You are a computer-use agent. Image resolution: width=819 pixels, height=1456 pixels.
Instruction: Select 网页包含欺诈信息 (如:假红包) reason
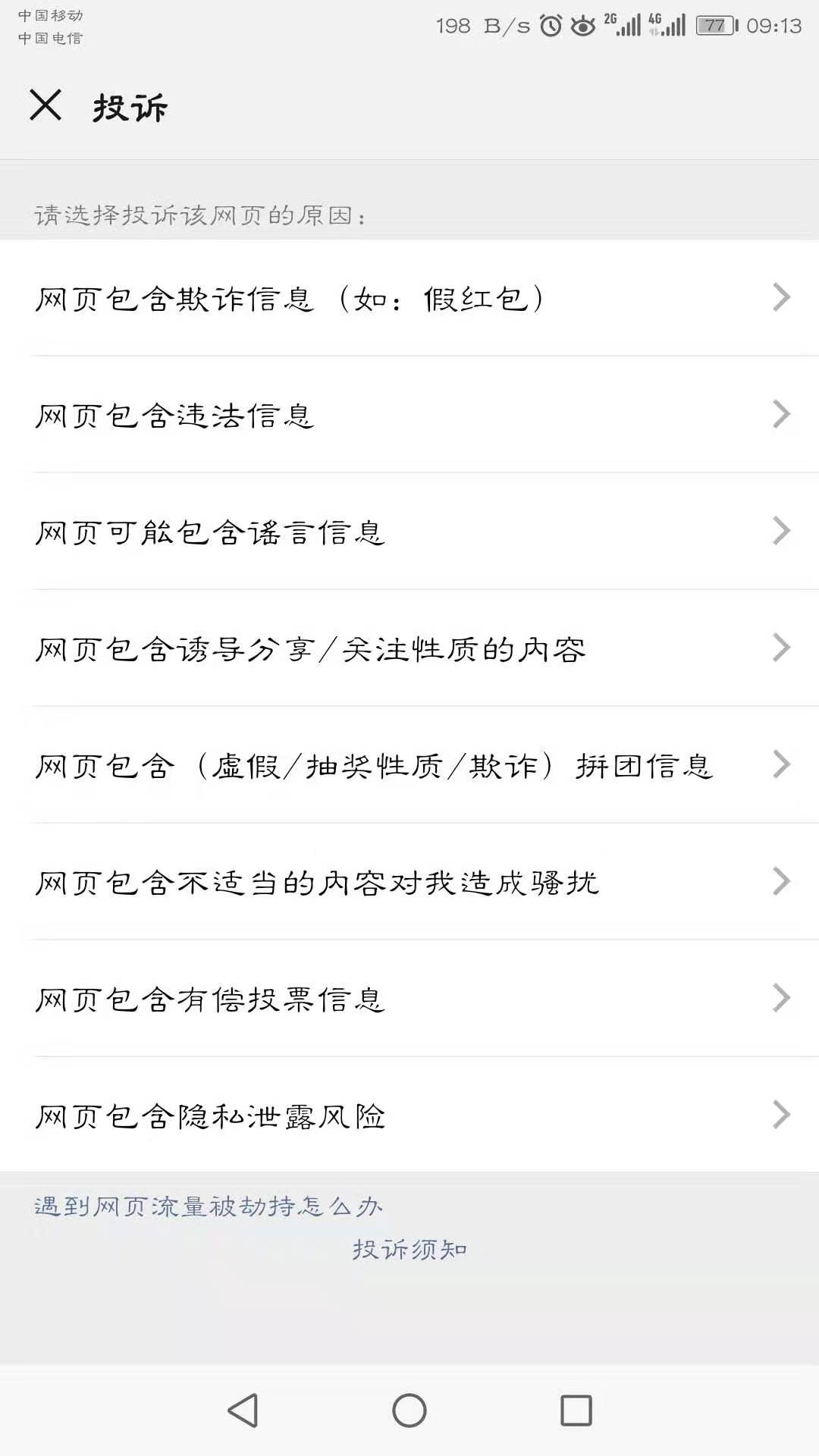point(409,298)
